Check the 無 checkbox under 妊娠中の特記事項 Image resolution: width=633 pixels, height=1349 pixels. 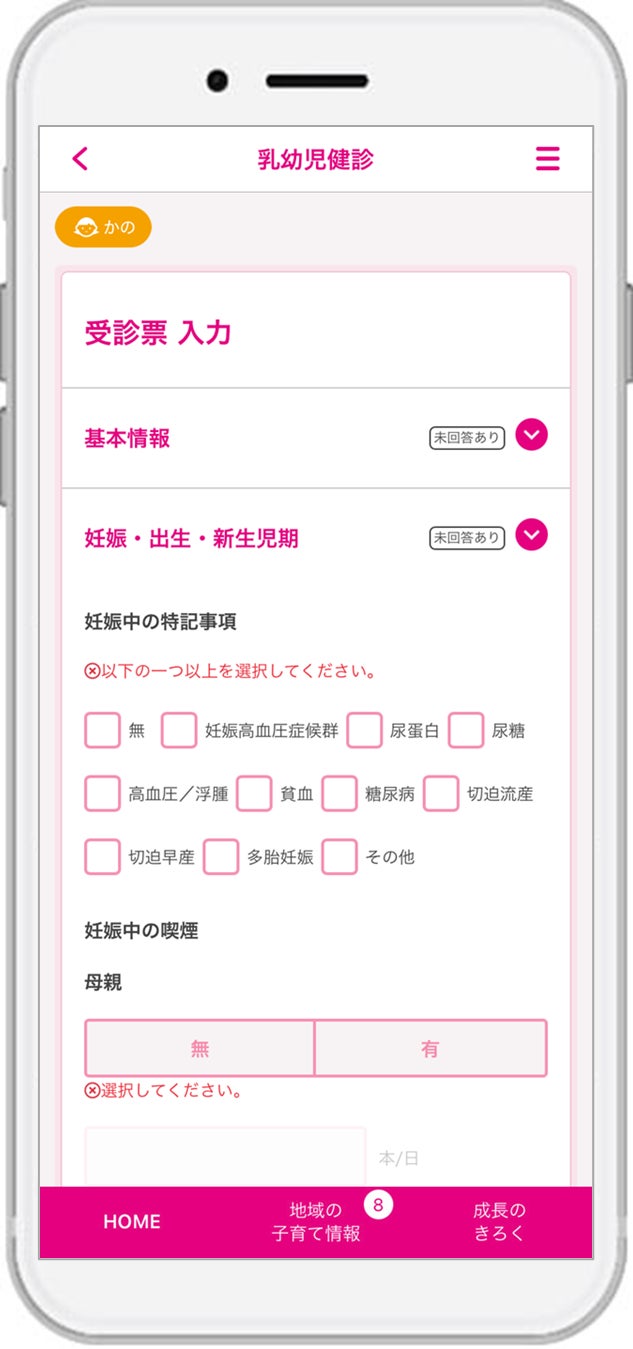pyautogui.click(x=102, y=731)
